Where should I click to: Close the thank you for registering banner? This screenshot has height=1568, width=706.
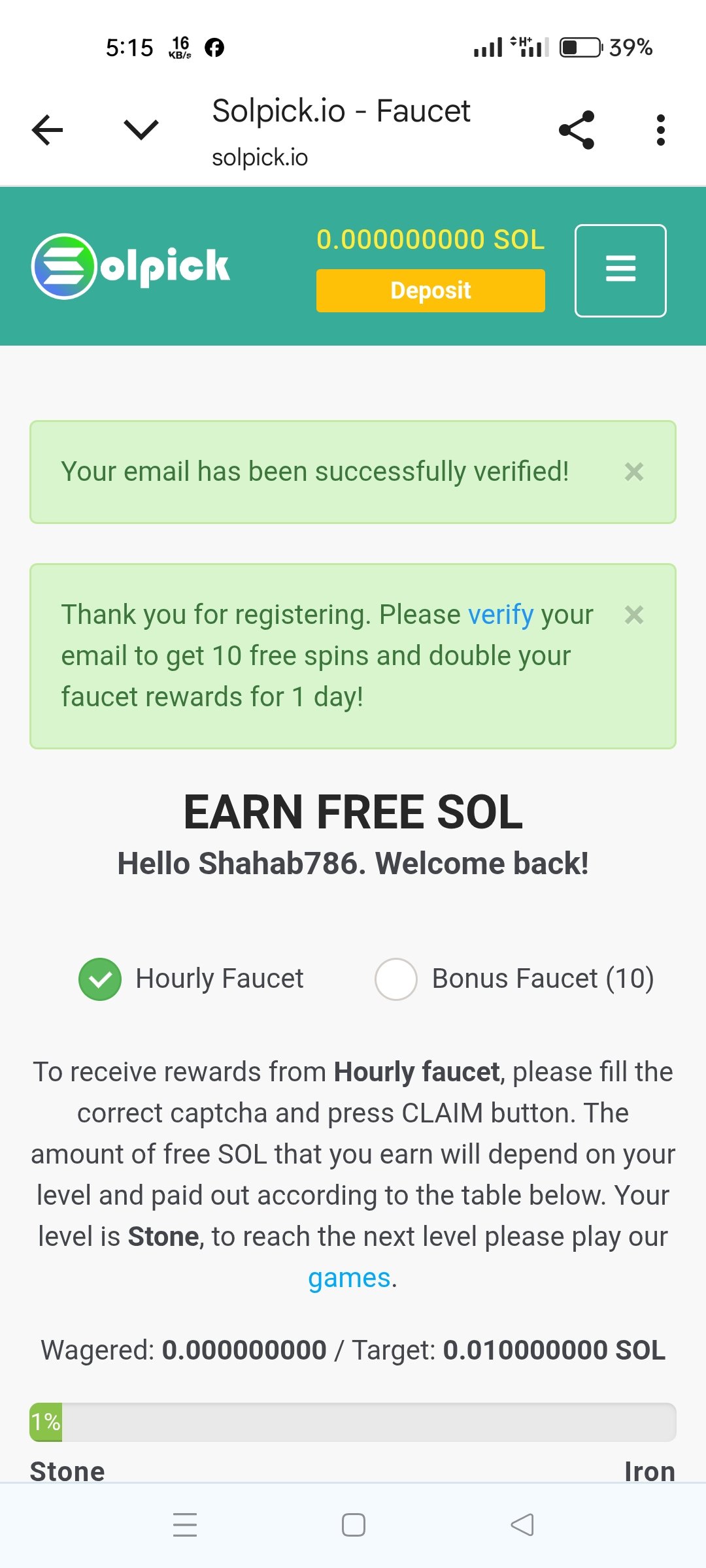point(633,615)
